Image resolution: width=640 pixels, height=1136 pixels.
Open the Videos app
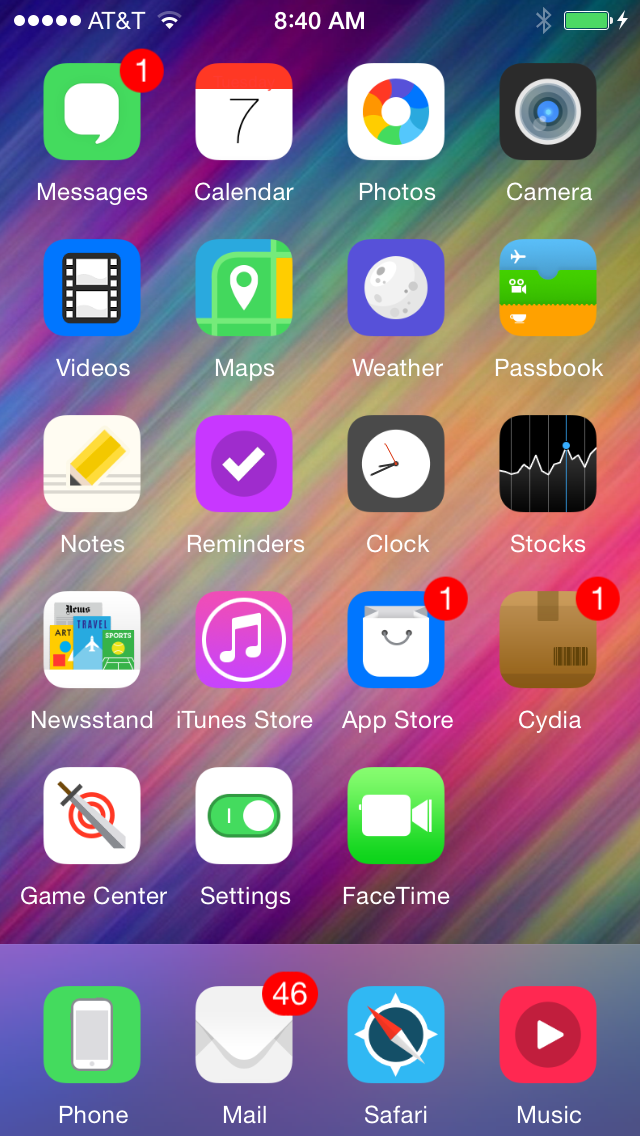[x=92, y=288]
